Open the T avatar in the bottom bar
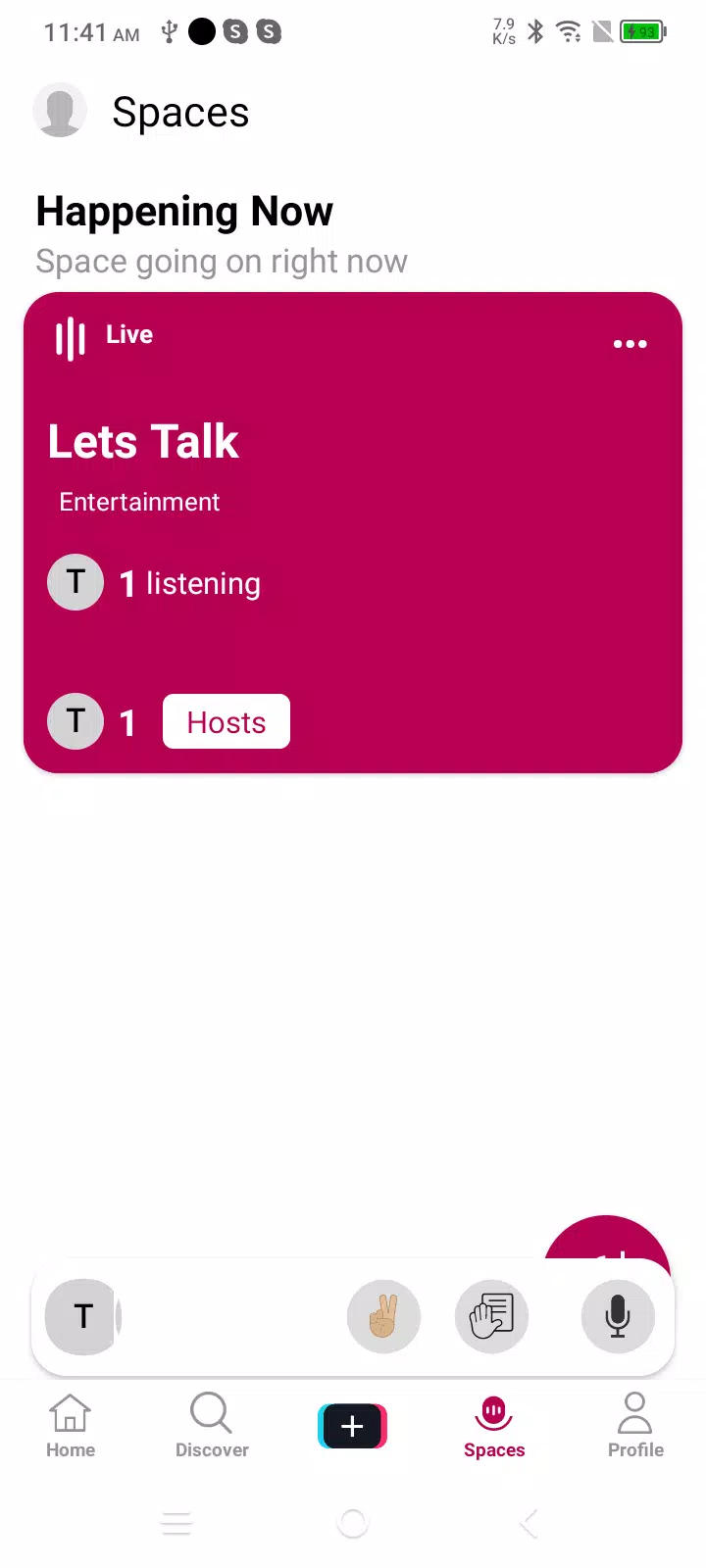The image size is (706, 1568). point(83,1316)
